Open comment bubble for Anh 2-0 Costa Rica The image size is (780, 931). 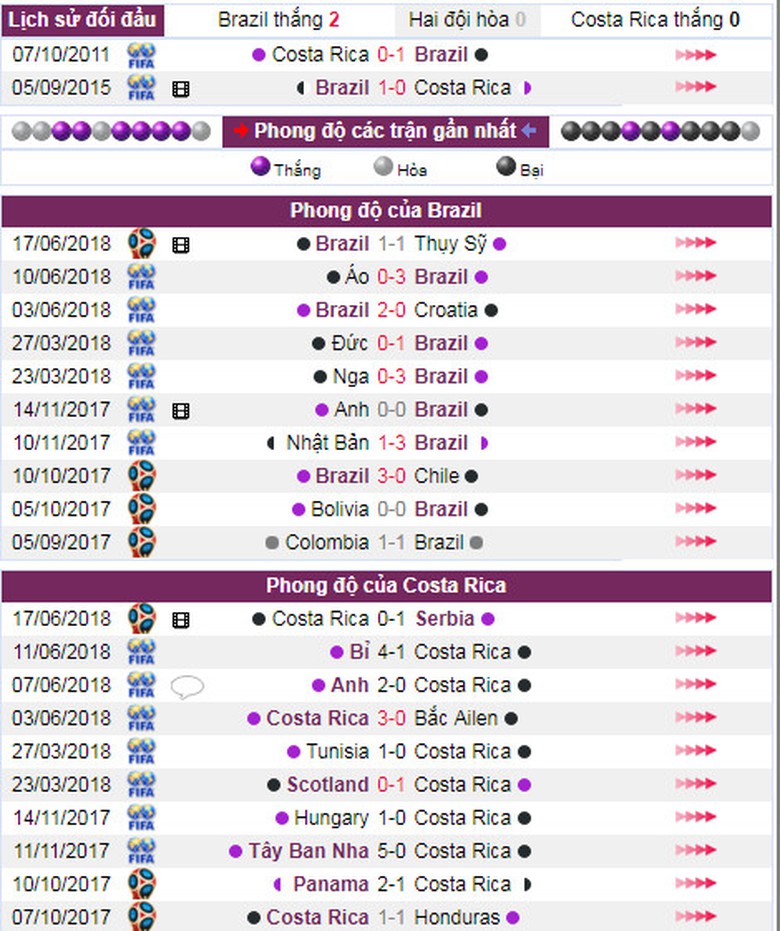[187, 686]
